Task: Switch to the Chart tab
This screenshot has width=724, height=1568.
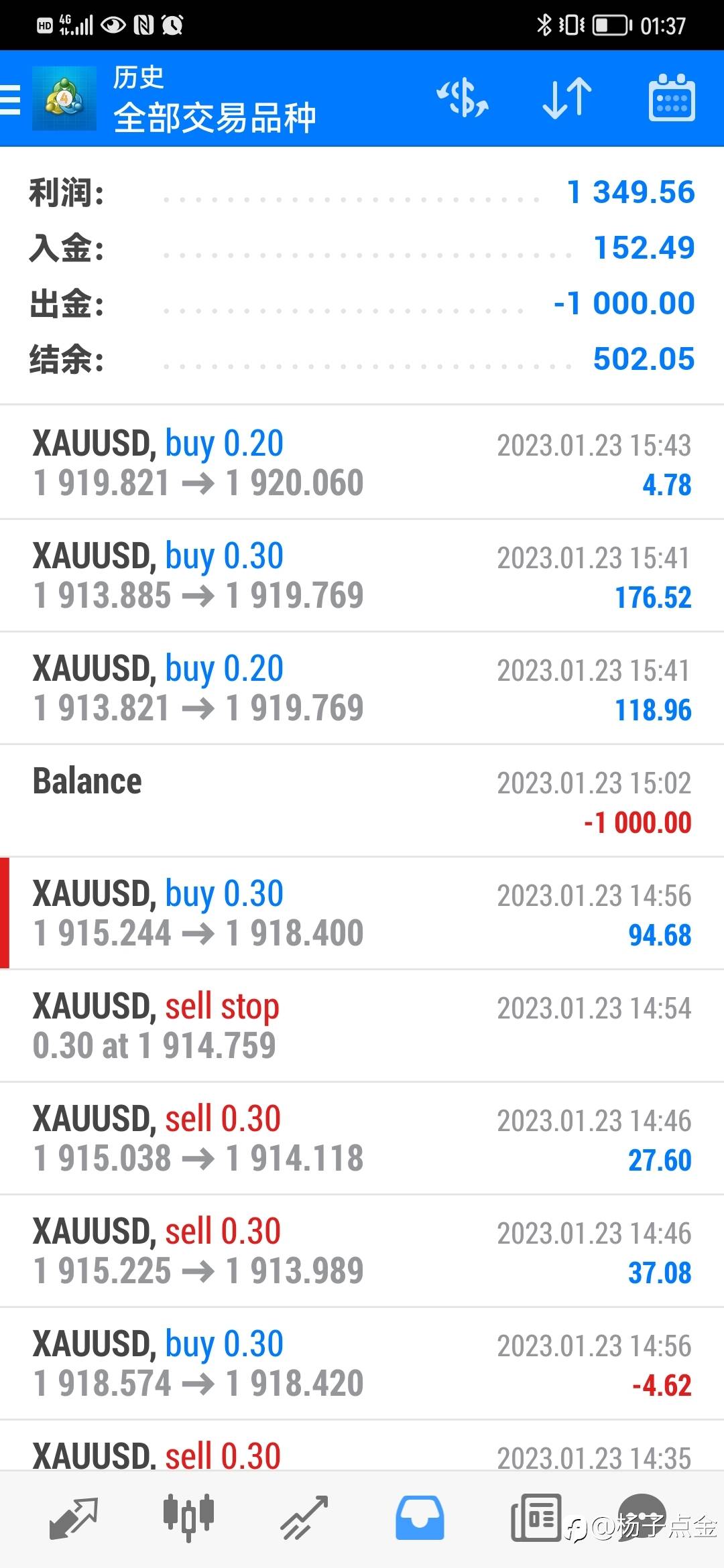Action: tap(188, 1517)
